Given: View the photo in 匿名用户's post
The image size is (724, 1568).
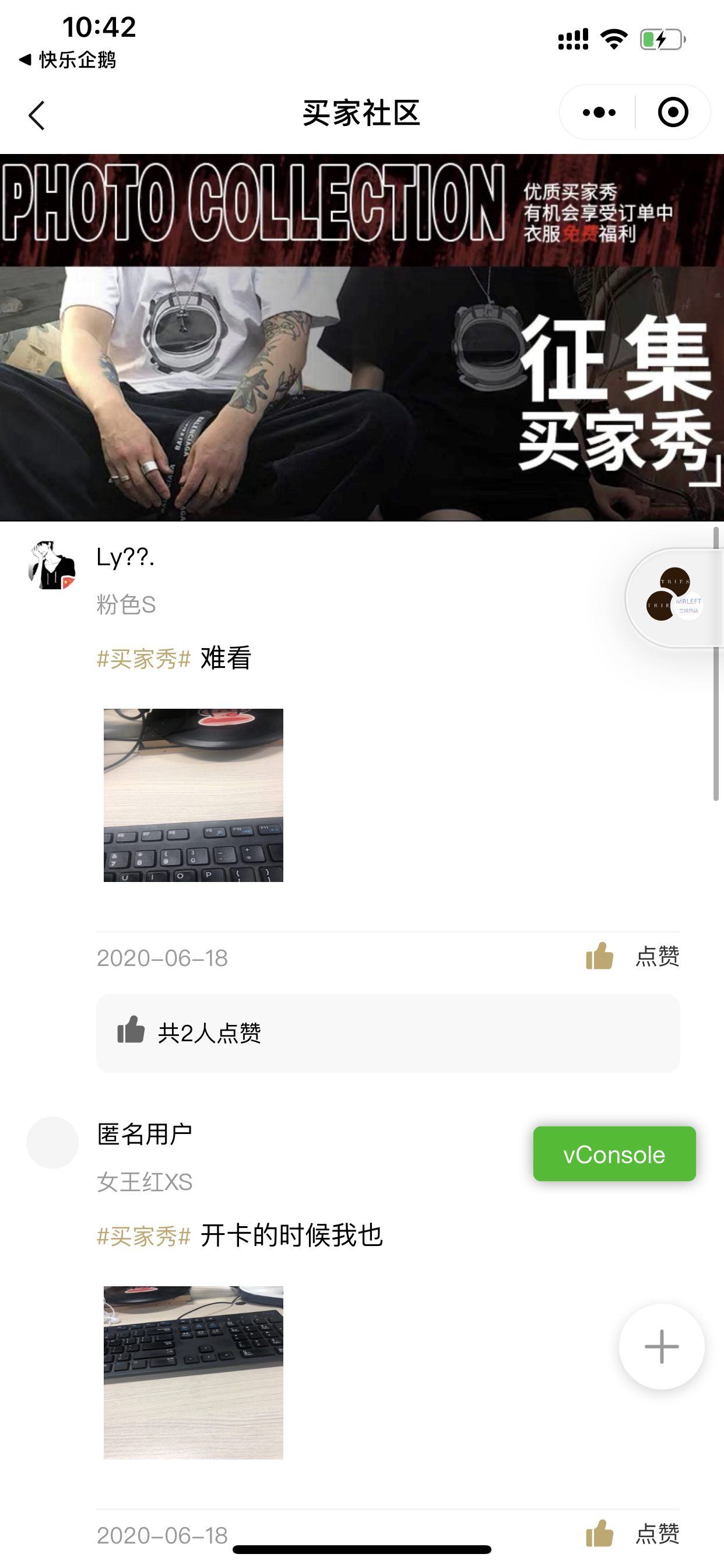Looking at the screenshot, I should click(x=194, y=1372).
